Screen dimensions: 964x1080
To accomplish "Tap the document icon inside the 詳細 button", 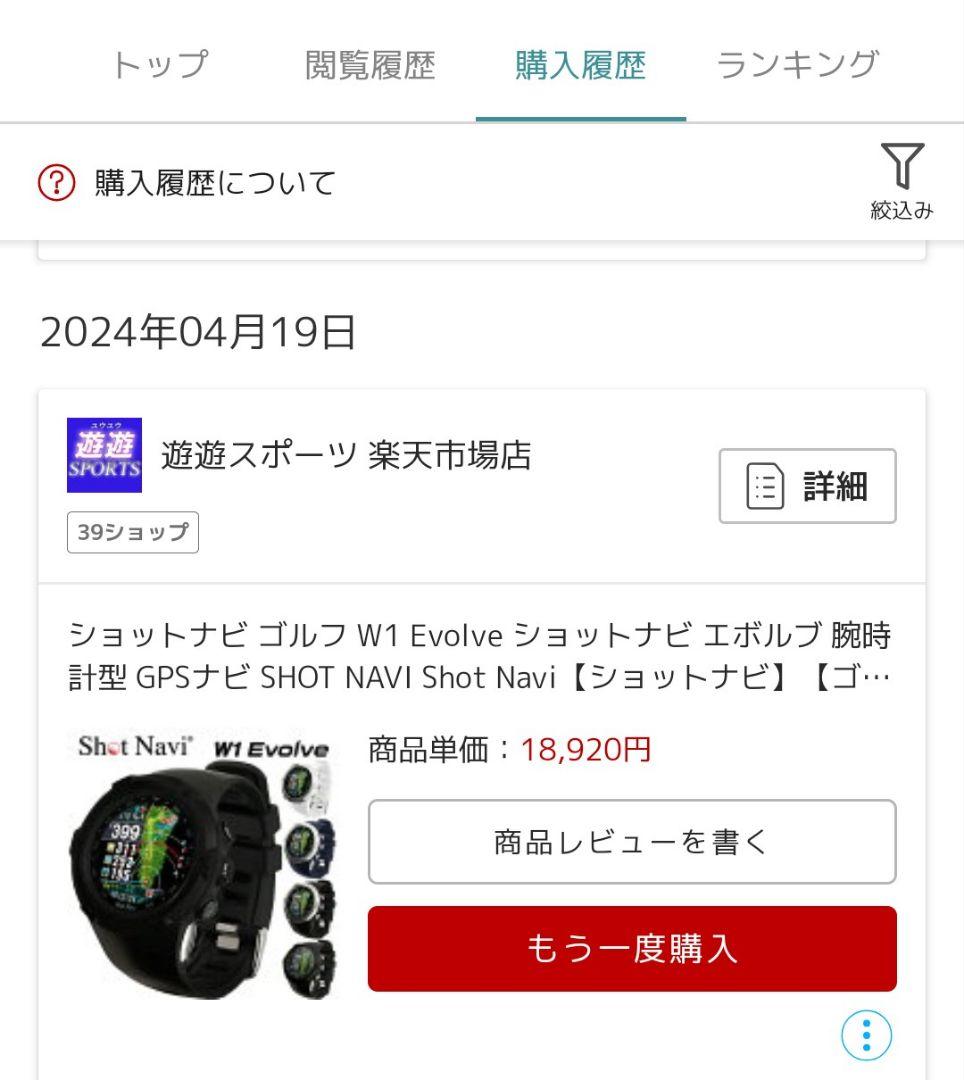I will pos(765,487).
